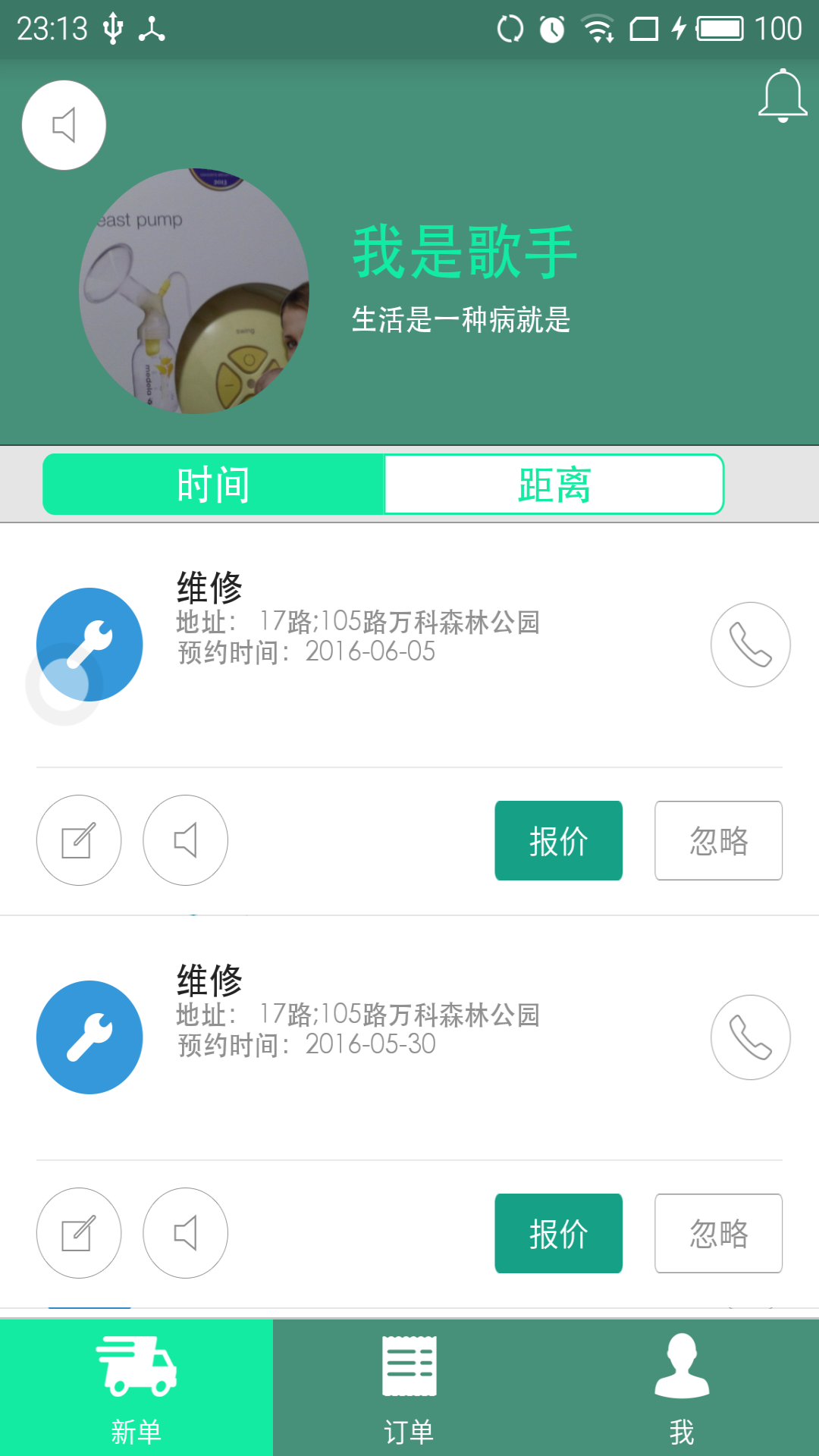
Task: Open the 维修 order dated 2016-05-30
Action: [x=356, y=1016]
